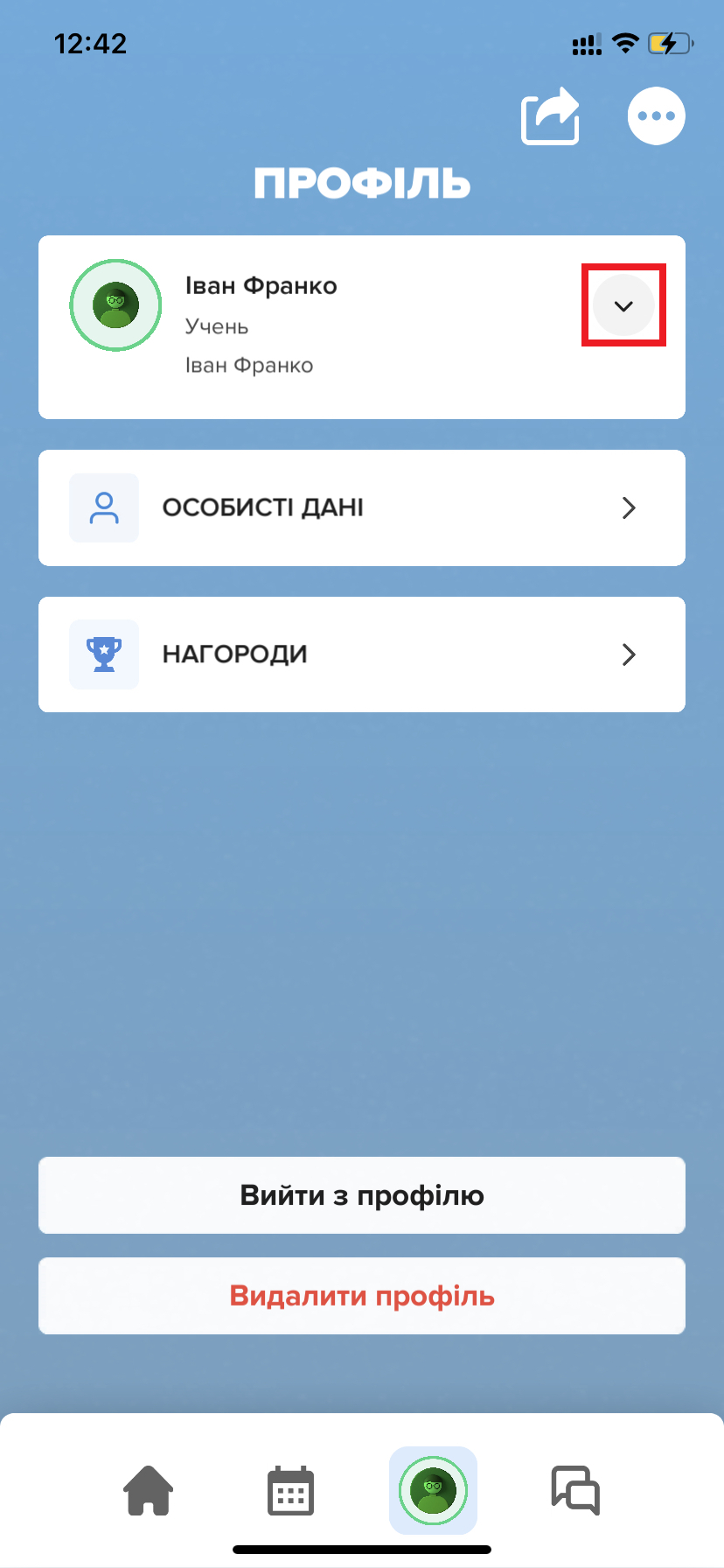Expand the Іван Франко profile dropdown
The width and height of the screenshot is (724, 1568).
623,305
